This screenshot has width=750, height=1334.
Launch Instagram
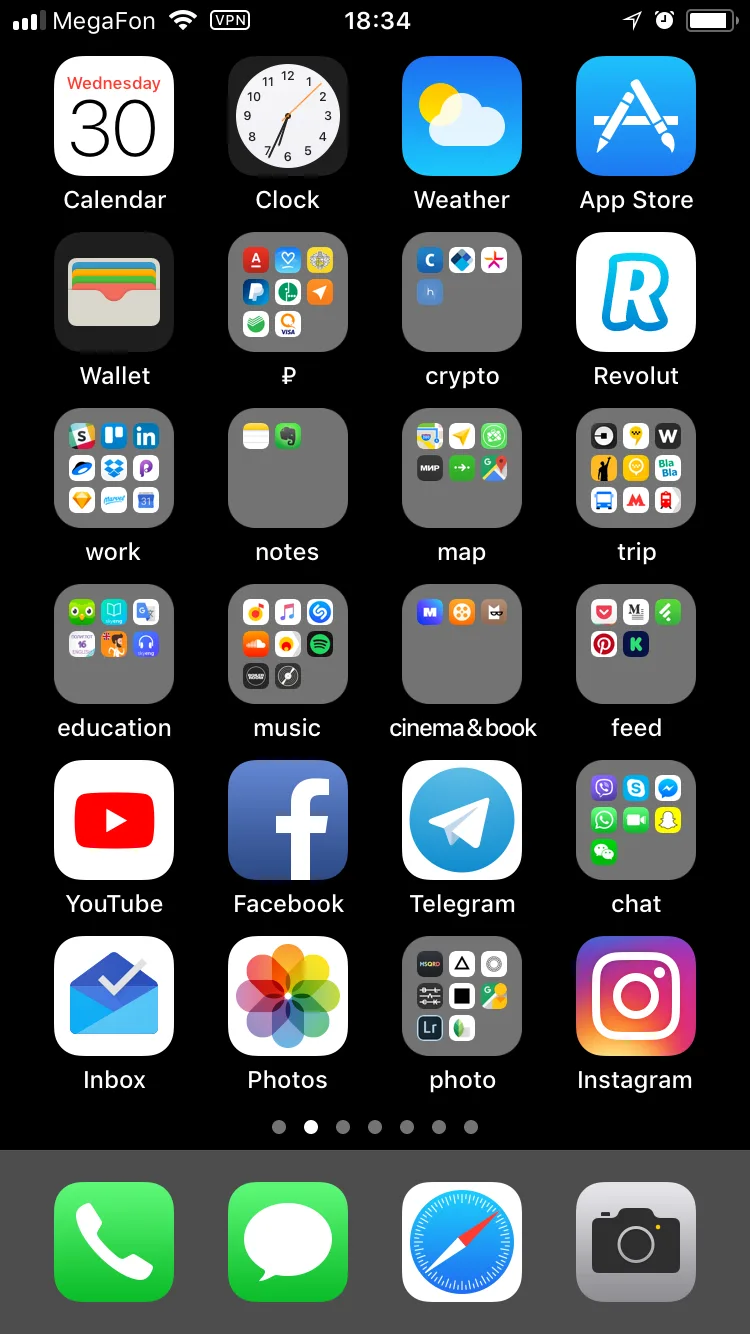point(636,996)
